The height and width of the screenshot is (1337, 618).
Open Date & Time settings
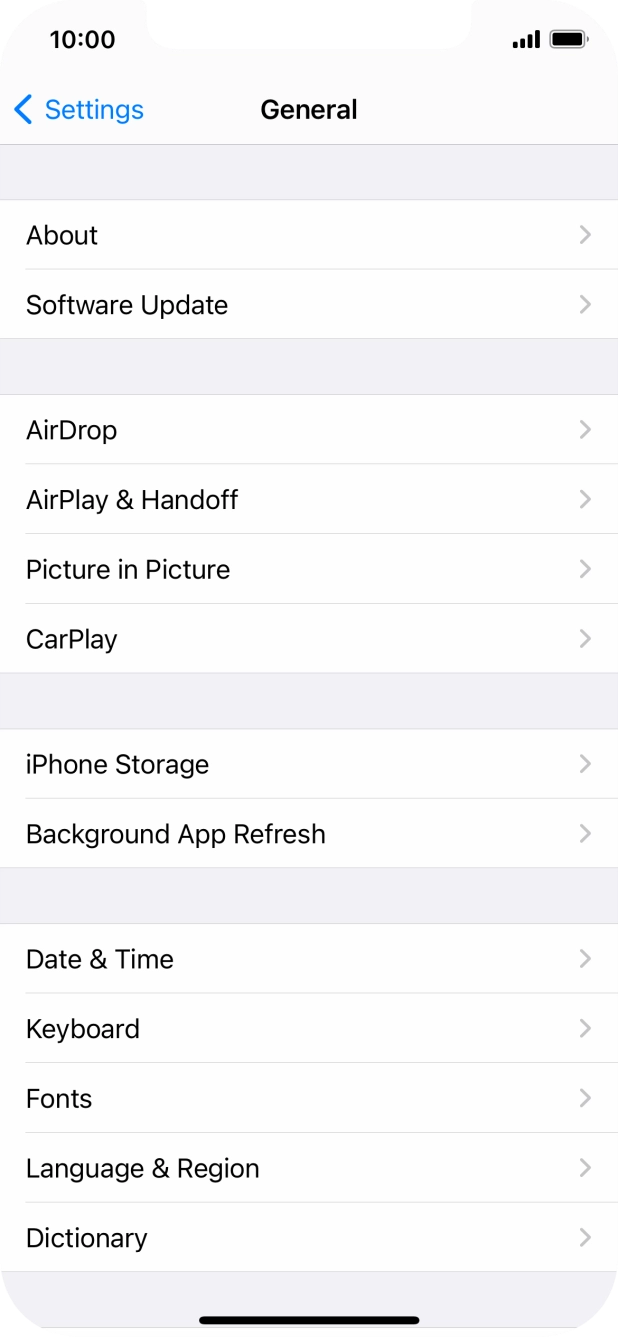tap(309, 959)
